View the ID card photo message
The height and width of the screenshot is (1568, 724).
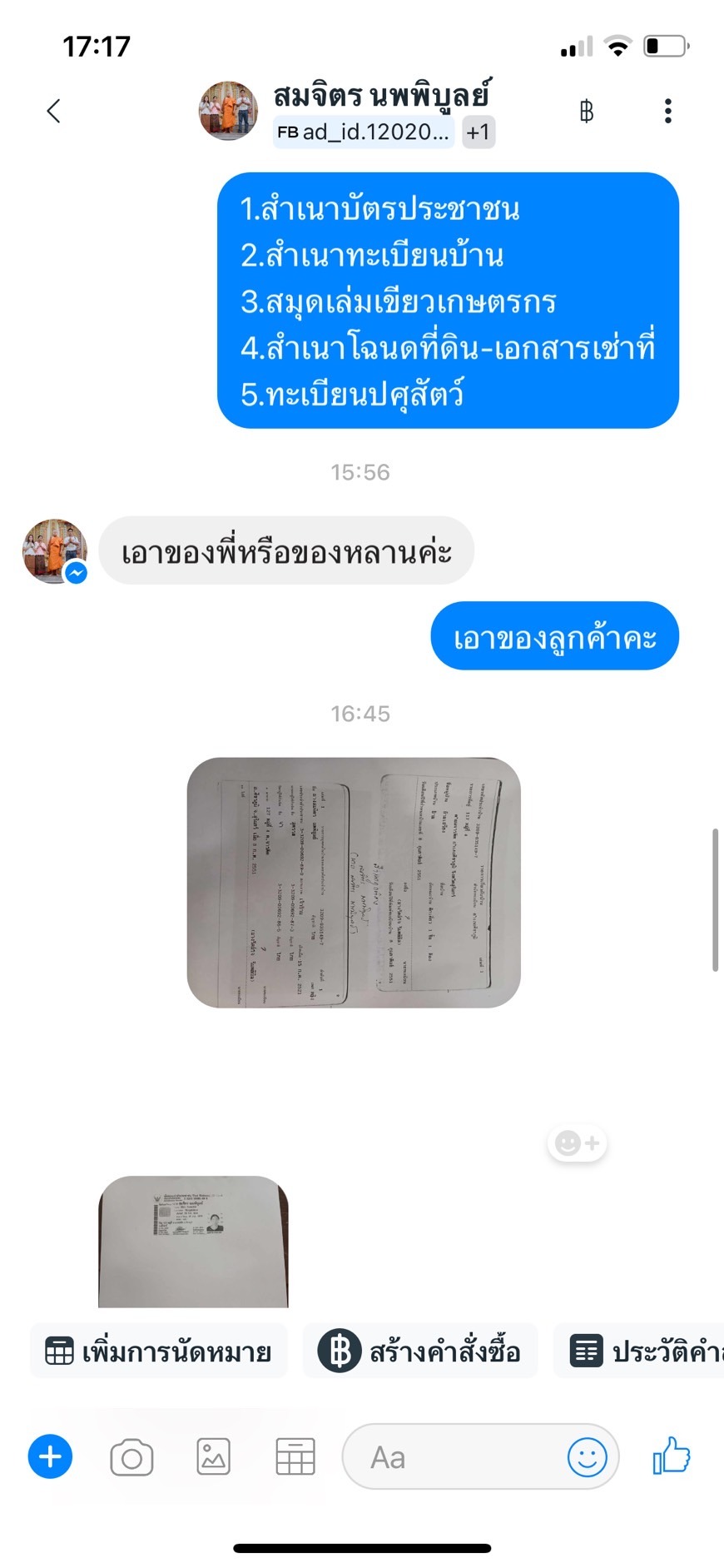pyautogui.click(x=193, y=1241)
